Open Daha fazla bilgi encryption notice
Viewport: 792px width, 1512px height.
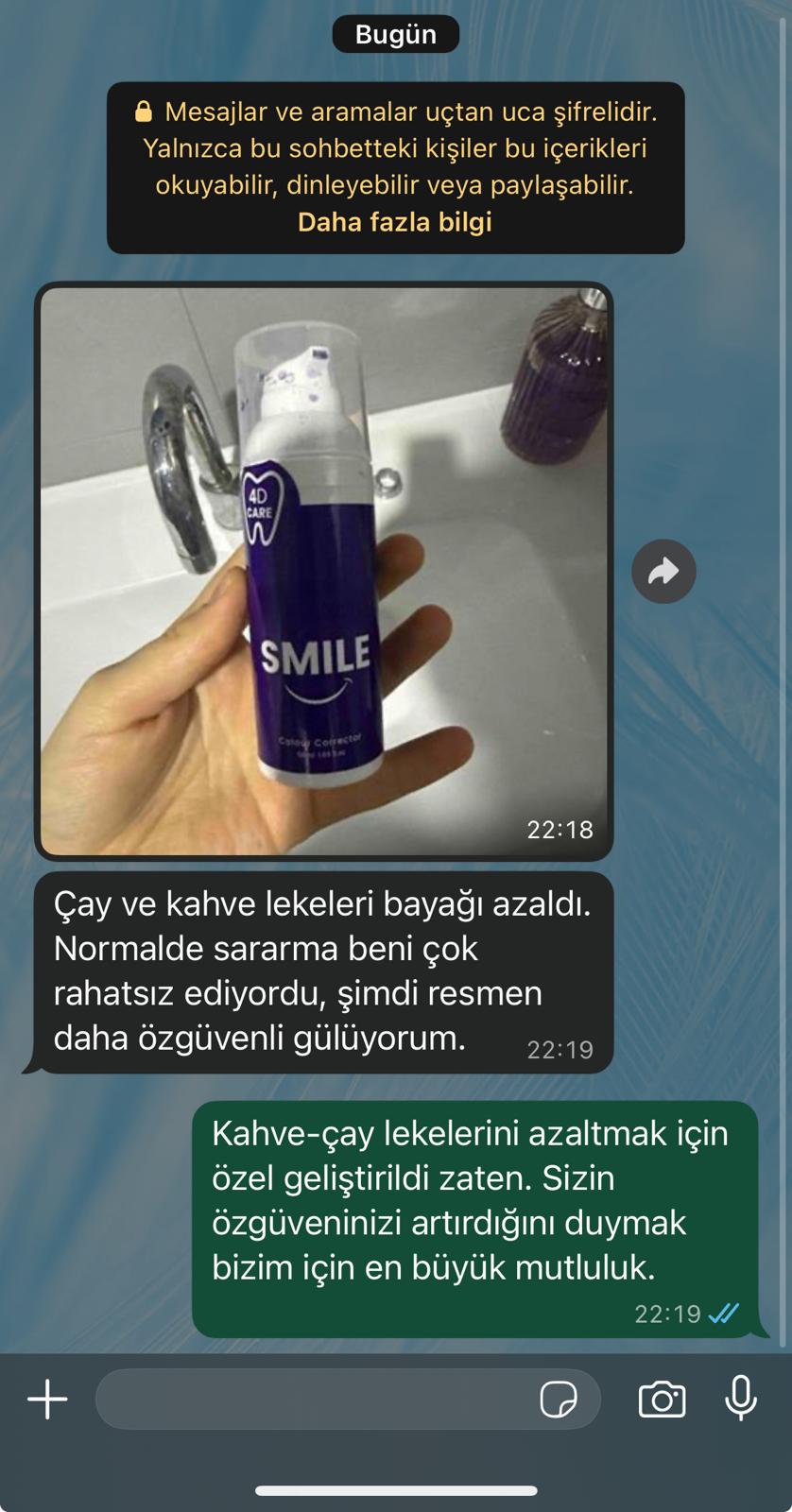point(395,222)
